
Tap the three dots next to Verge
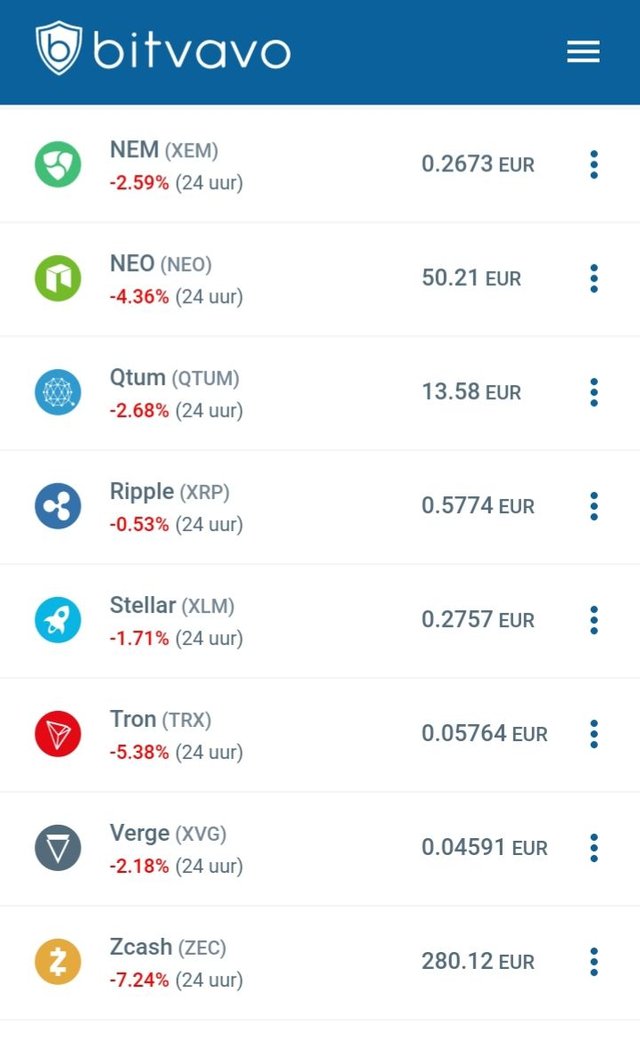click(x=594, y=849)
